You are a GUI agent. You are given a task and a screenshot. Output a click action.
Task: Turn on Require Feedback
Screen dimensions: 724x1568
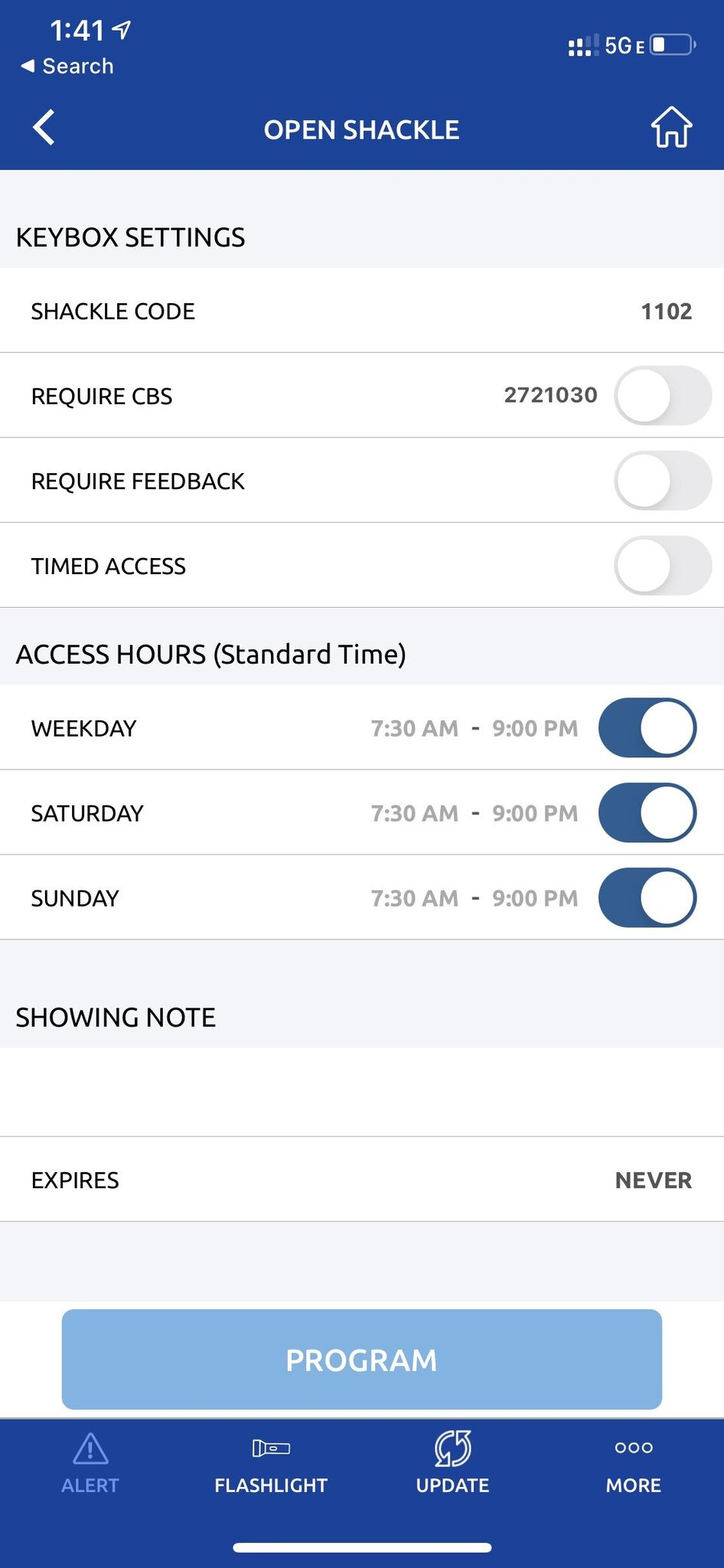(662, 481)
